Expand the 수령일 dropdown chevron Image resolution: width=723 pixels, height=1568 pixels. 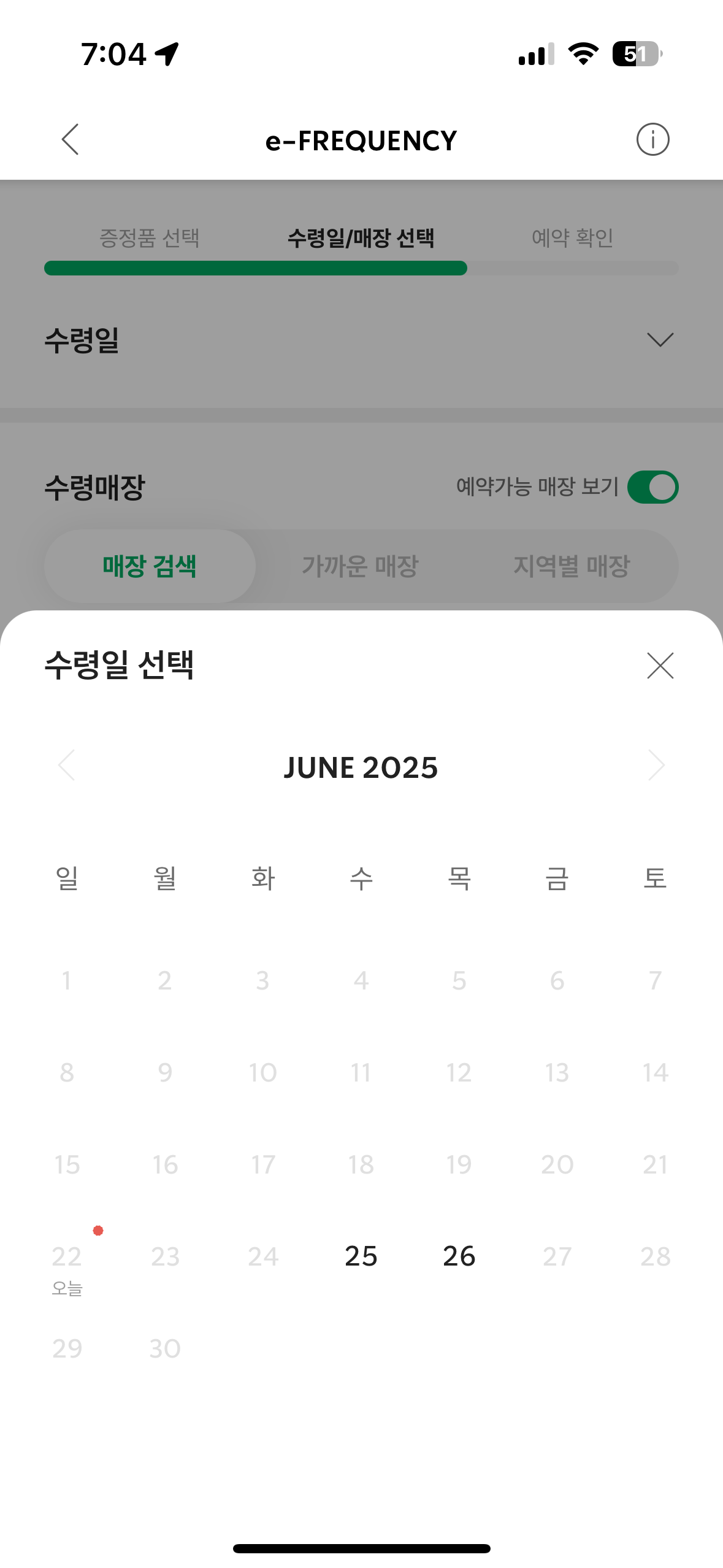[660, 339]
